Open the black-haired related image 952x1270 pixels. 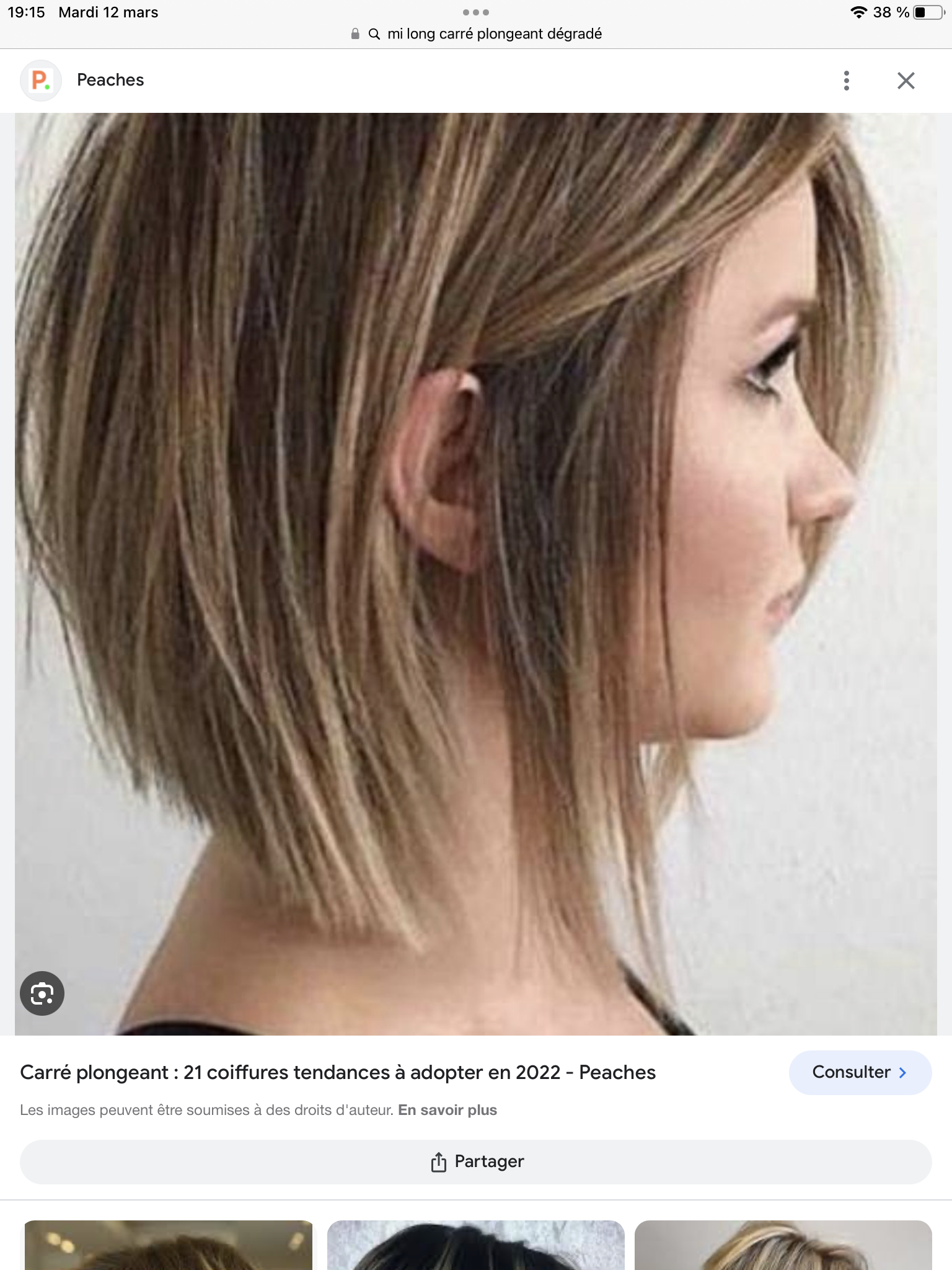click(475, 1245)
